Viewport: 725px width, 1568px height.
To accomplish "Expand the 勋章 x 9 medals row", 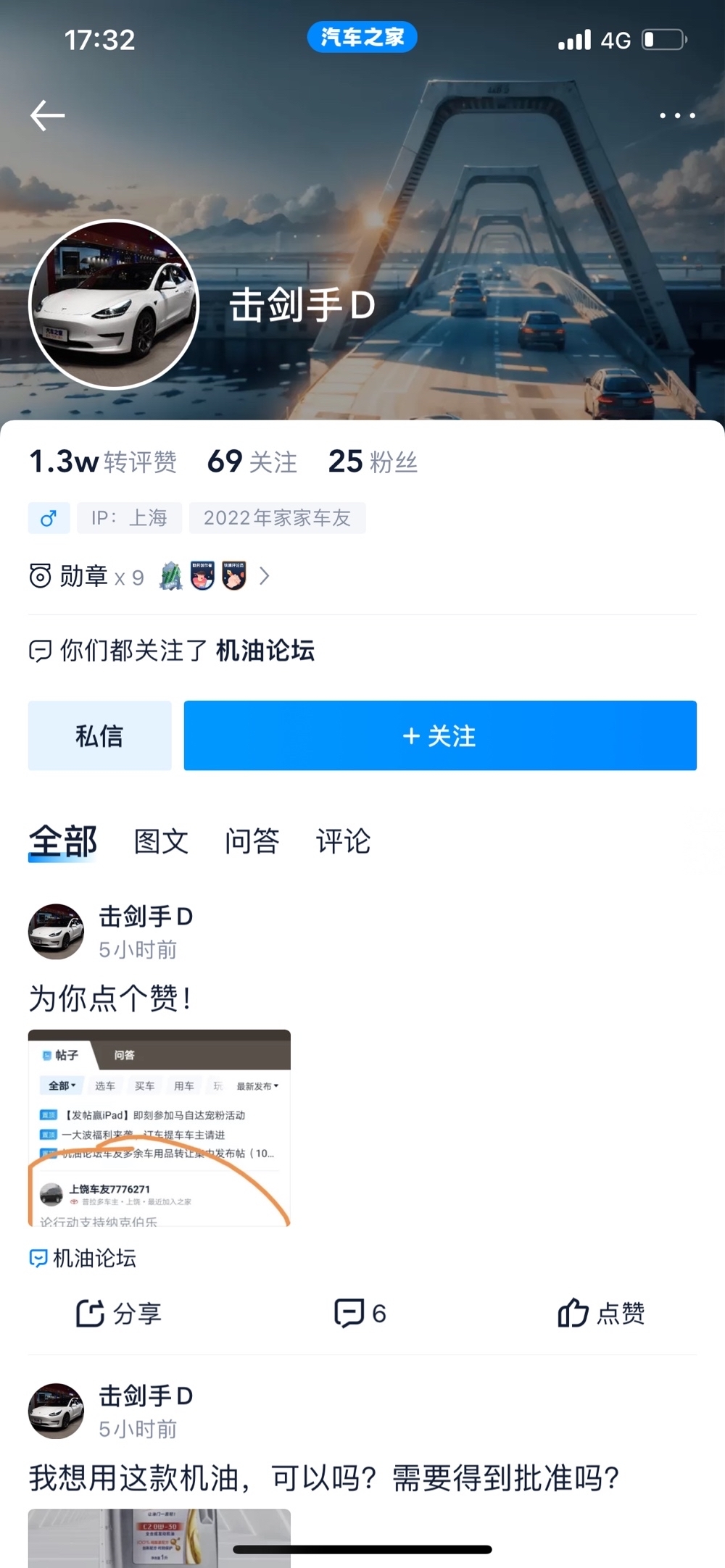I will [264, 577].
